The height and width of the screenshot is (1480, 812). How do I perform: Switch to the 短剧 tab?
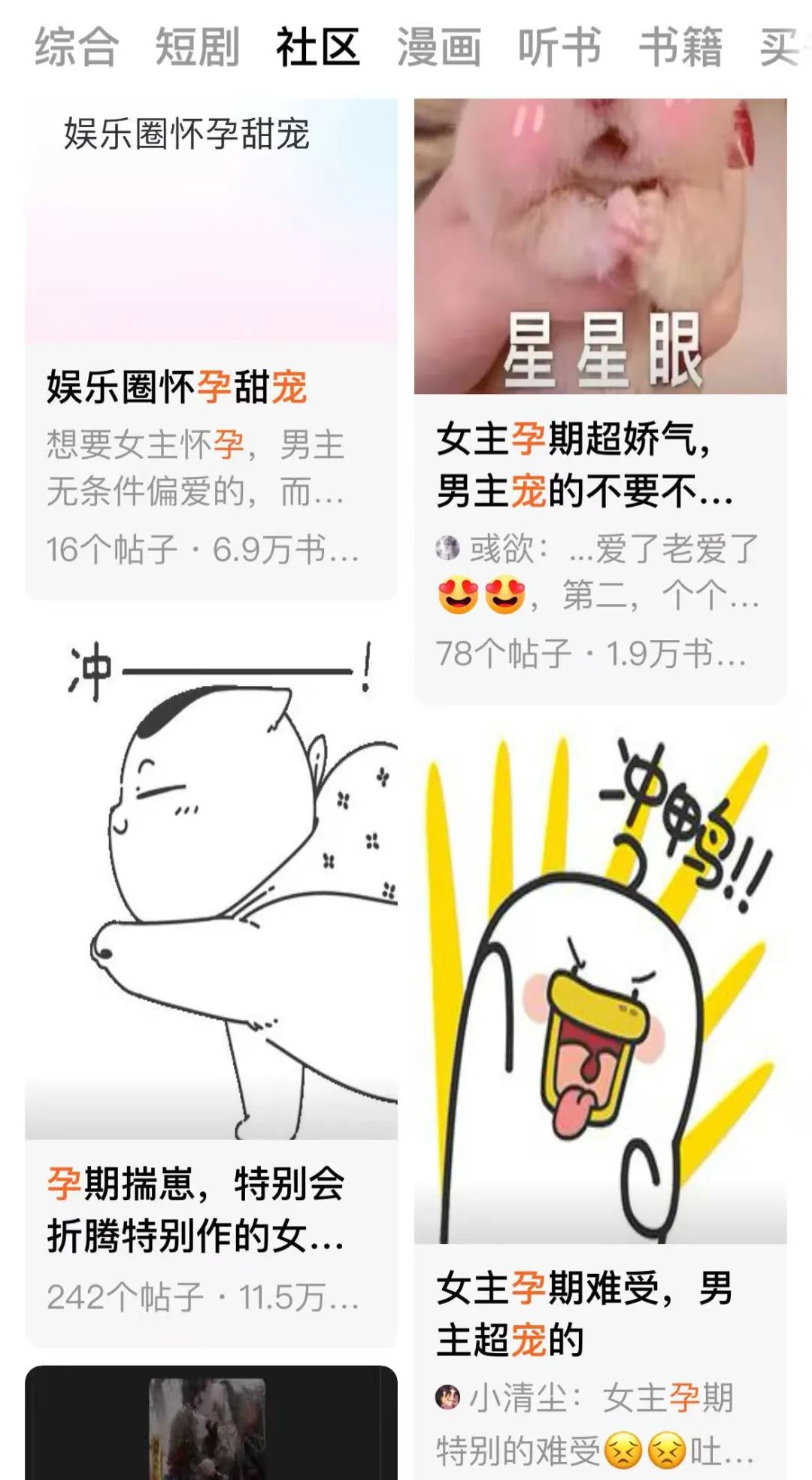point(197,47)
